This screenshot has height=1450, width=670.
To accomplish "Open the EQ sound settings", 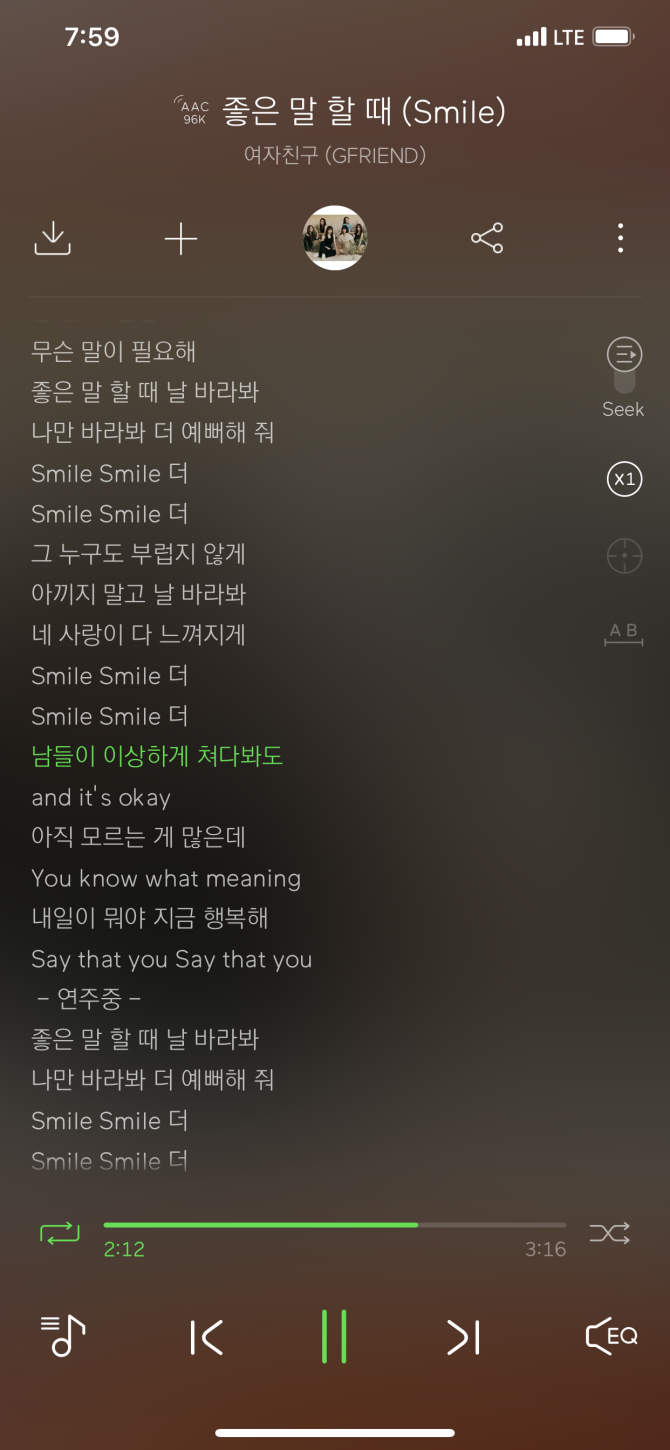I will [610, 1336].
